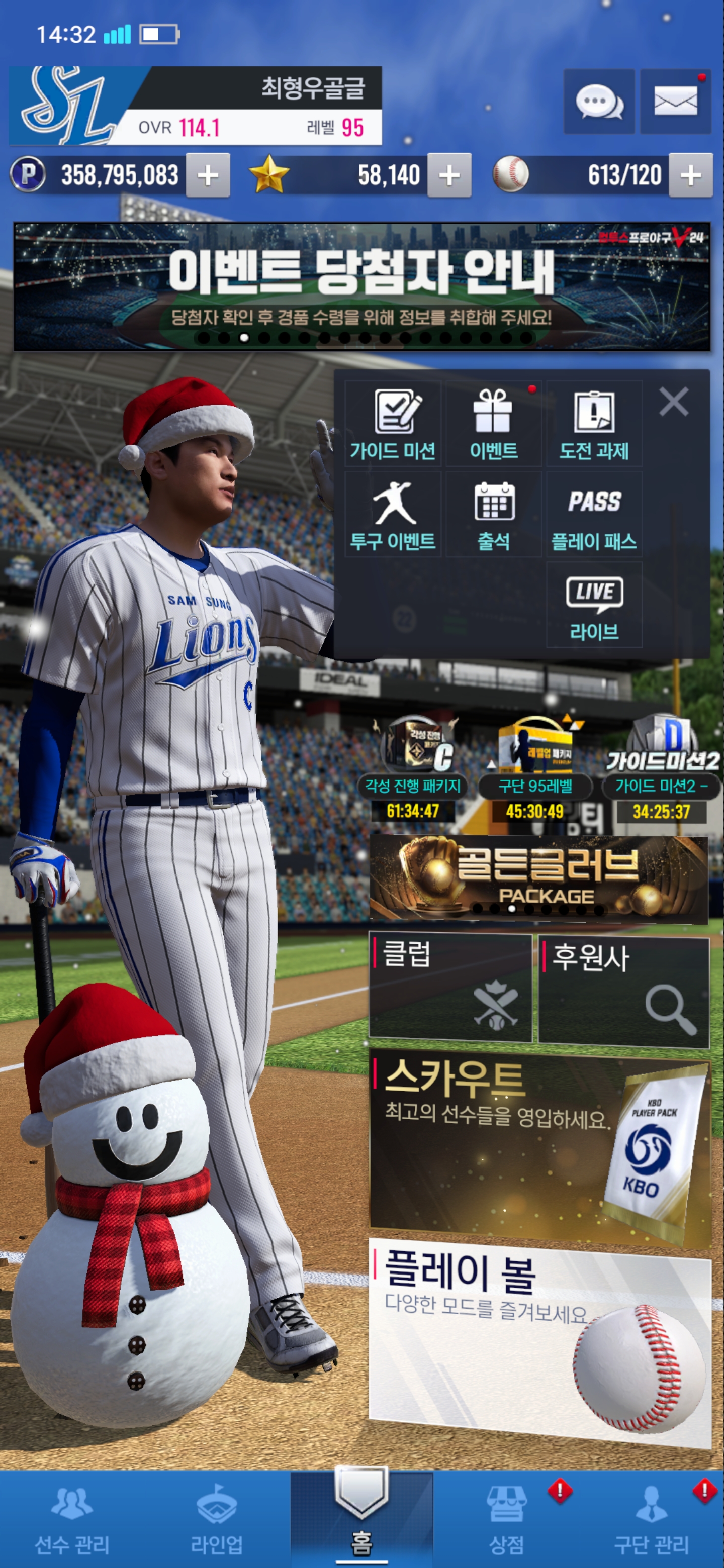Open 투구 이벤트
The width and height of the screenshot is (724, 1568).
pos(393,514)
